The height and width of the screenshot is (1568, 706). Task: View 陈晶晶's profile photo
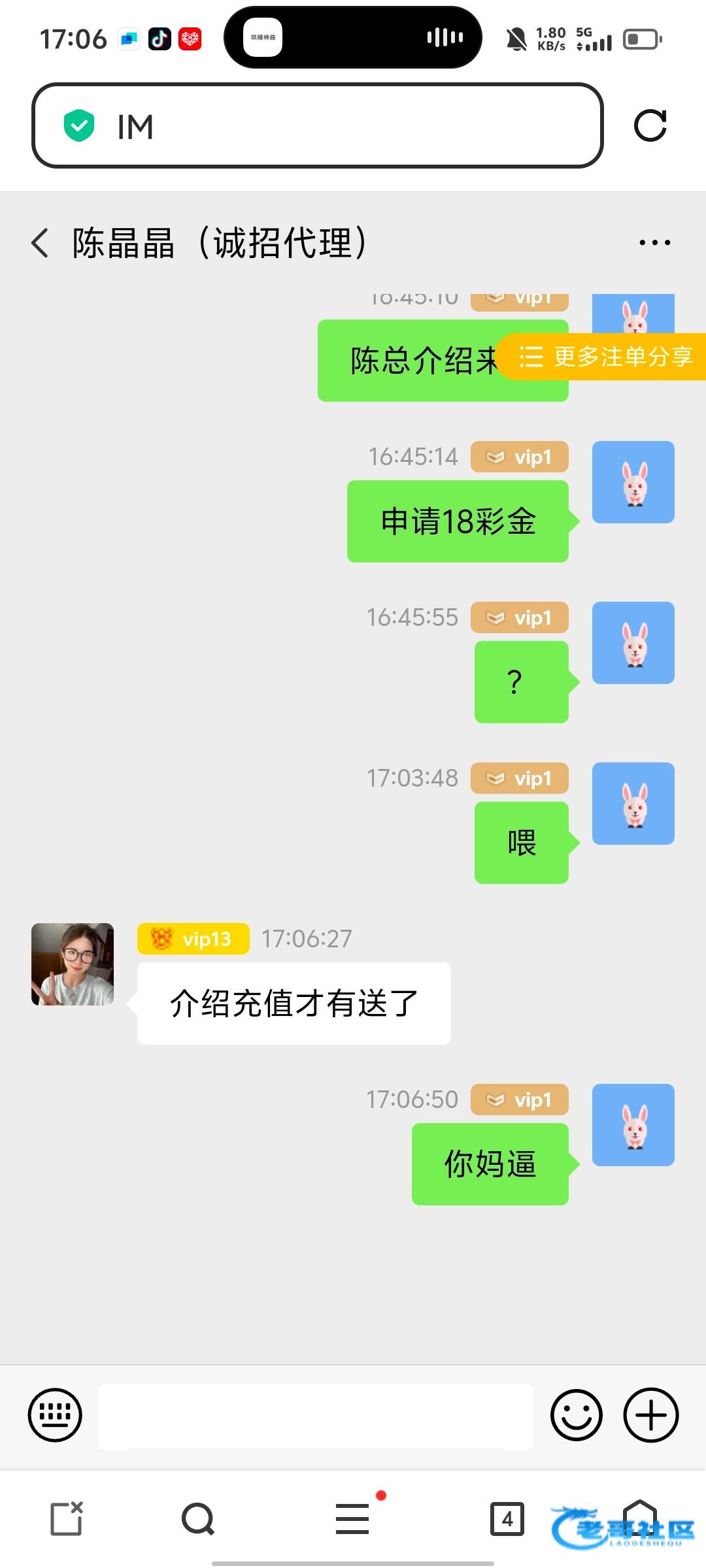pos(73,964)
